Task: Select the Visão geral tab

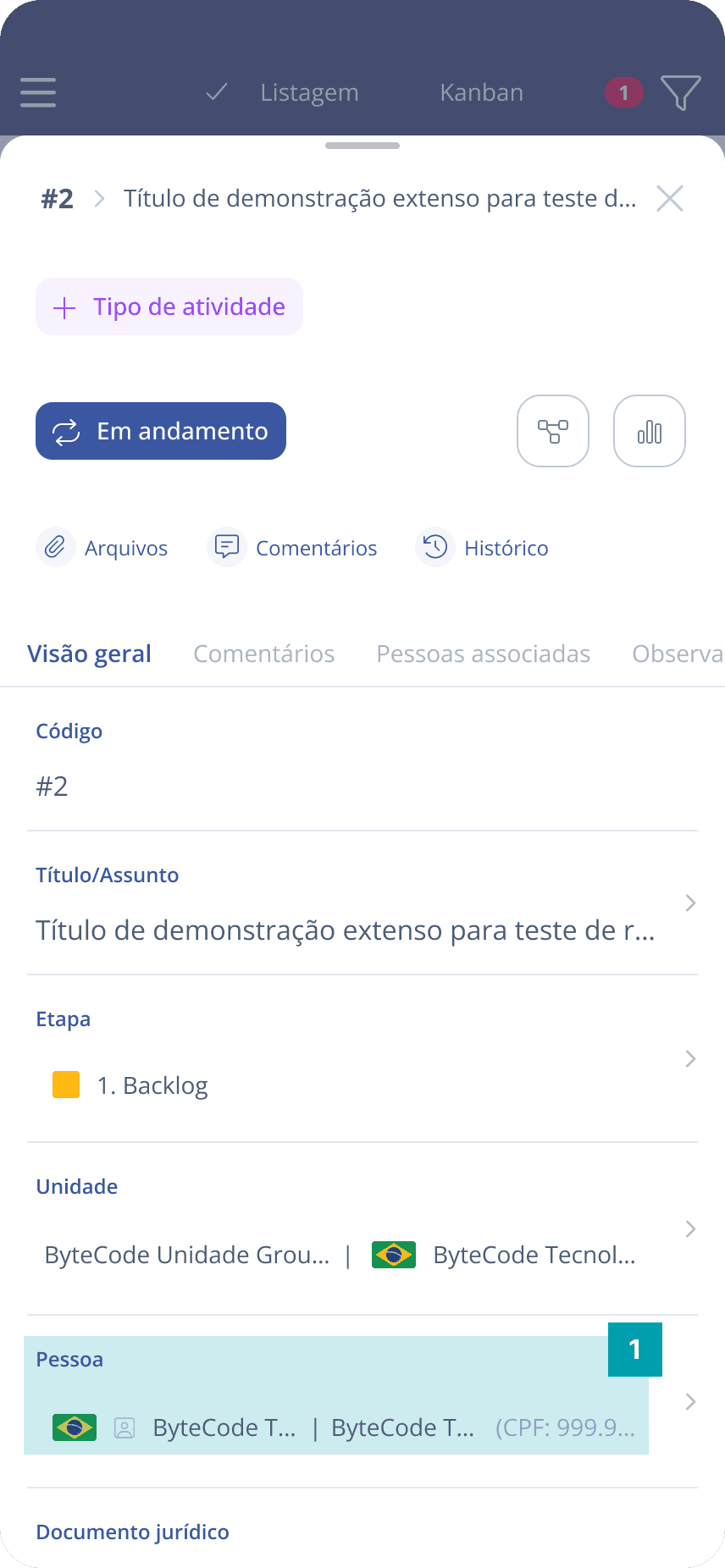Action: [89, 654]
